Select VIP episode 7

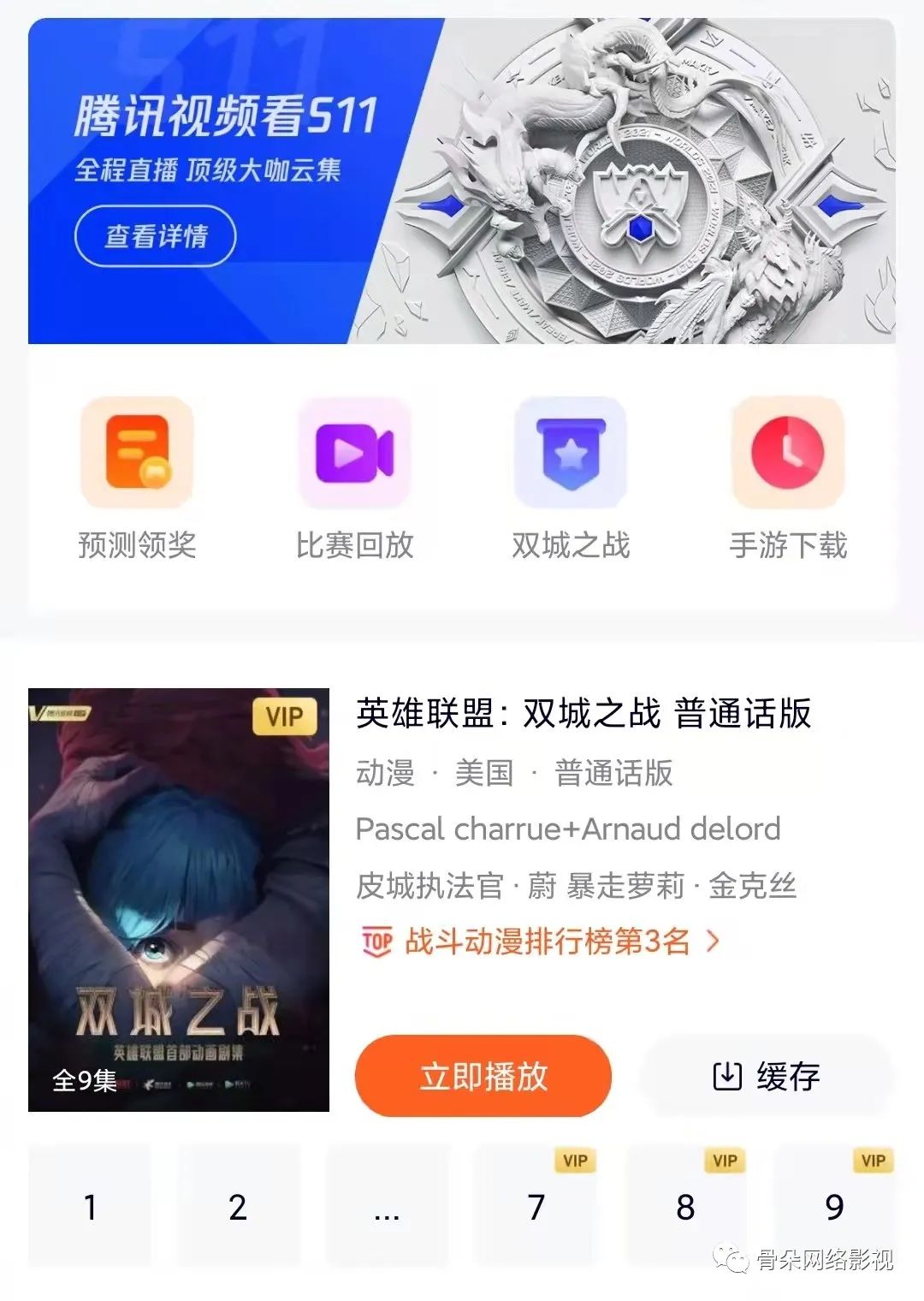coord(536,1207)
